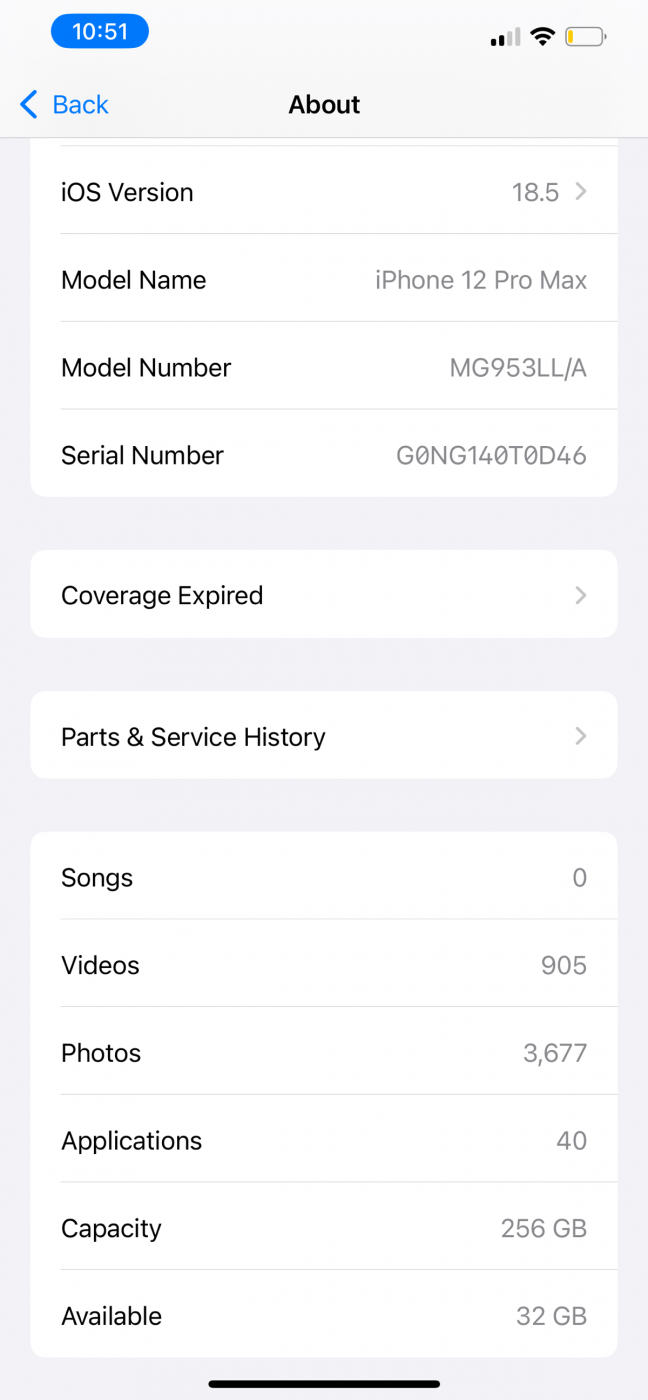Go back to the previous settings page
Viewport: 648px width, 1400px height.
64,104
